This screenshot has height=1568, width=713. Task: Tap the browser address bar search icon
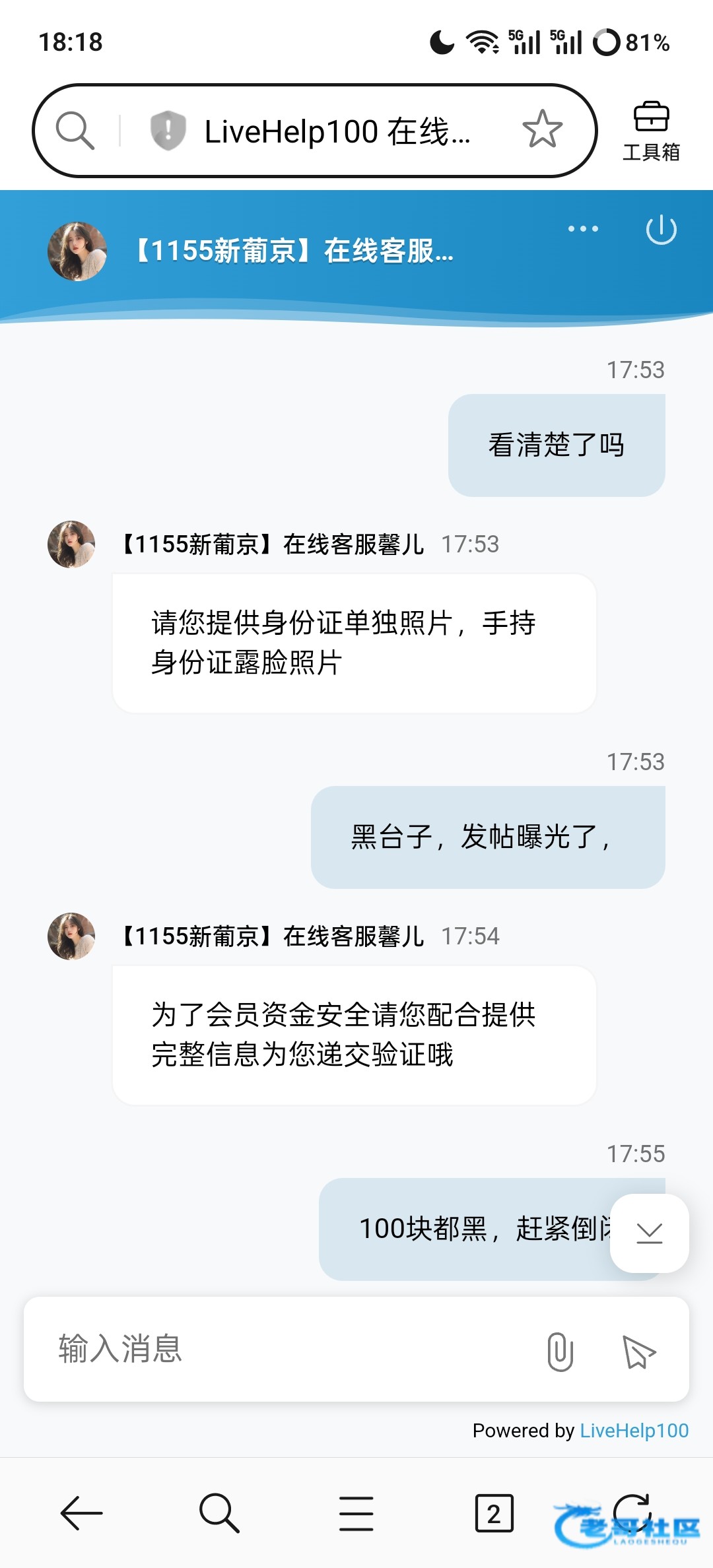pyautogui.click(x=75, y=130)
